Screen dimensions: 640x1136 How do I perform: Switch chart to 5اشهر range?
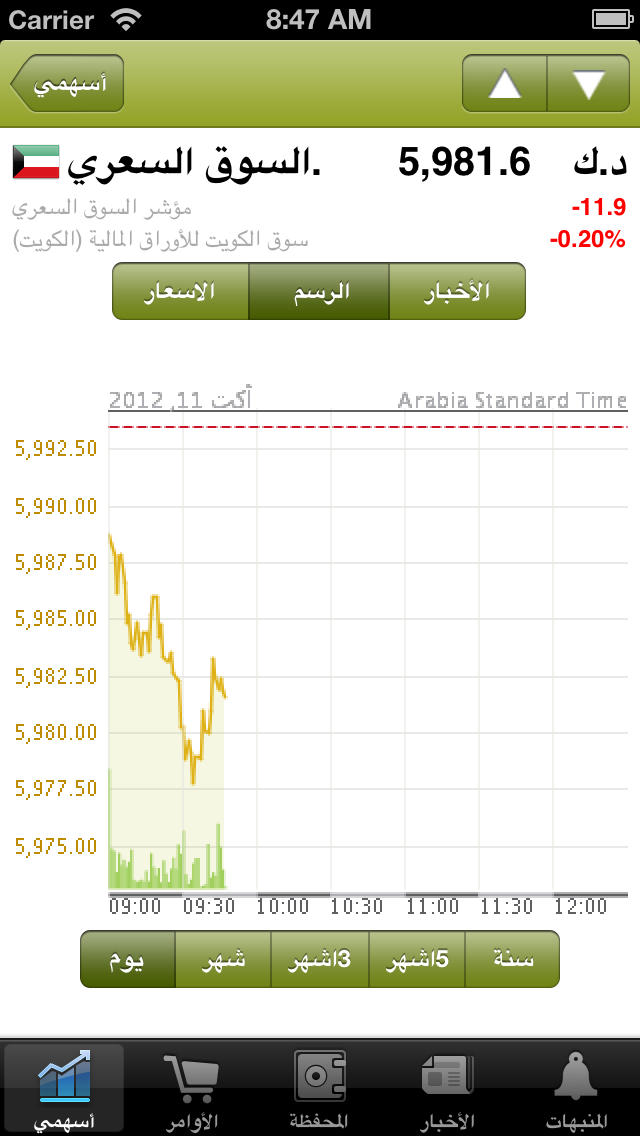(x=417, y=959)
